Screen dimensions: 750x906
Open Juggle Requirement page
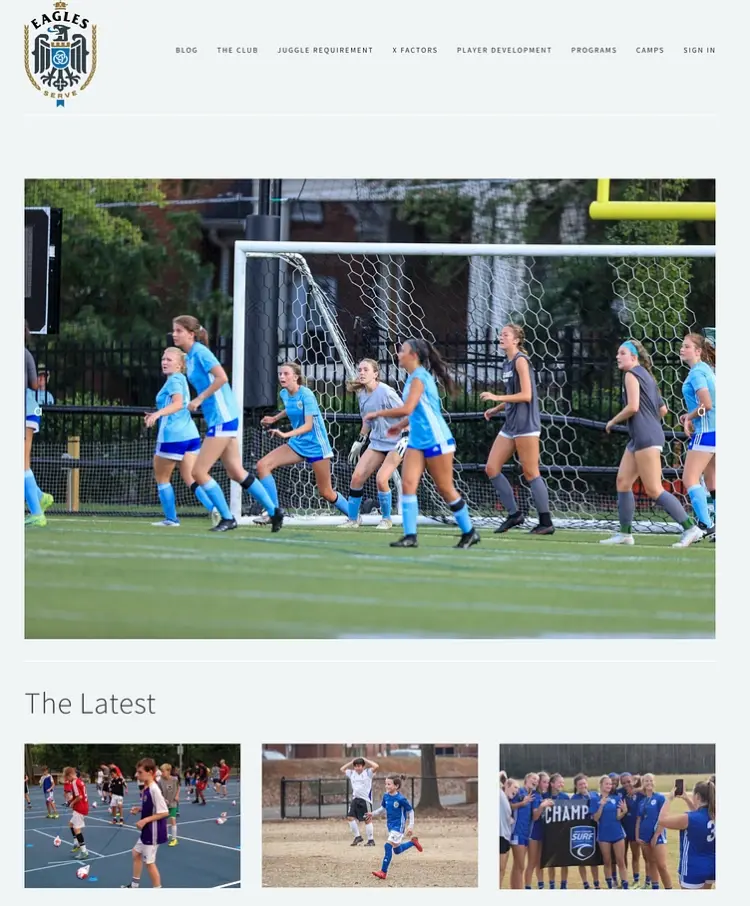(x=325, y=50)
